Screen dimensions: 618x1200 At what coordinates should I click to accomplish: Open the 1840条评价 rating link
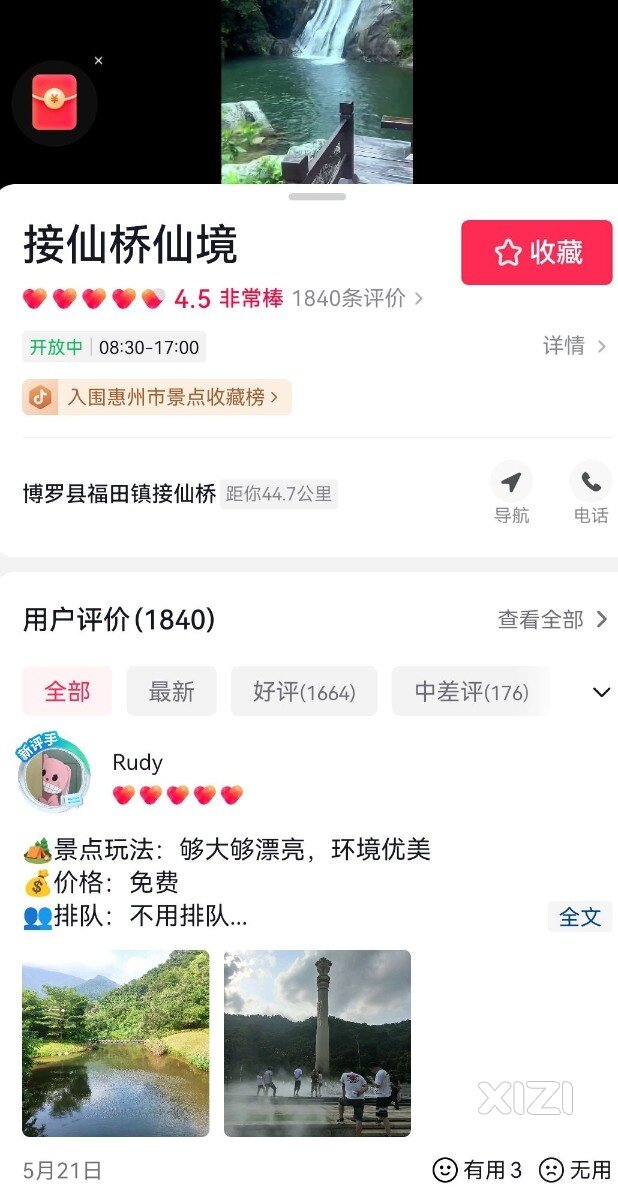pos(356,298)
